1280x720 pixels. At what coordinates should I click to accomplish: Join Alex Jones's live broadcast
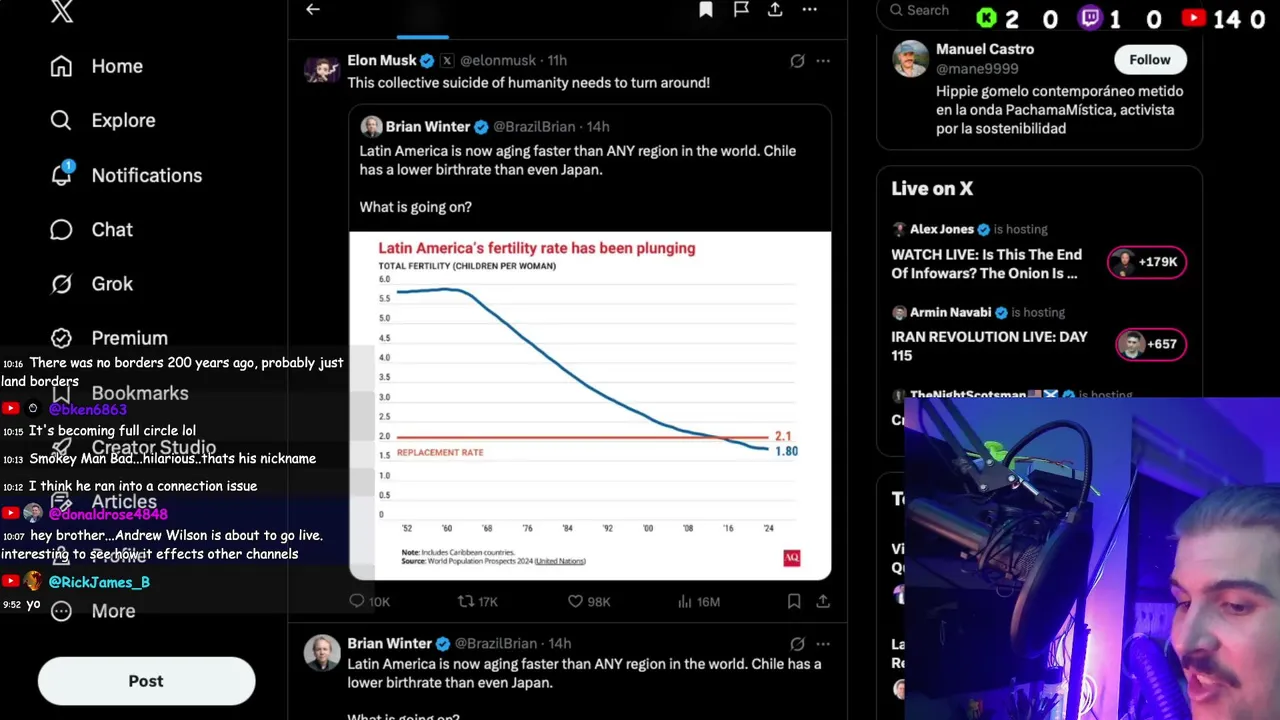1146,262
